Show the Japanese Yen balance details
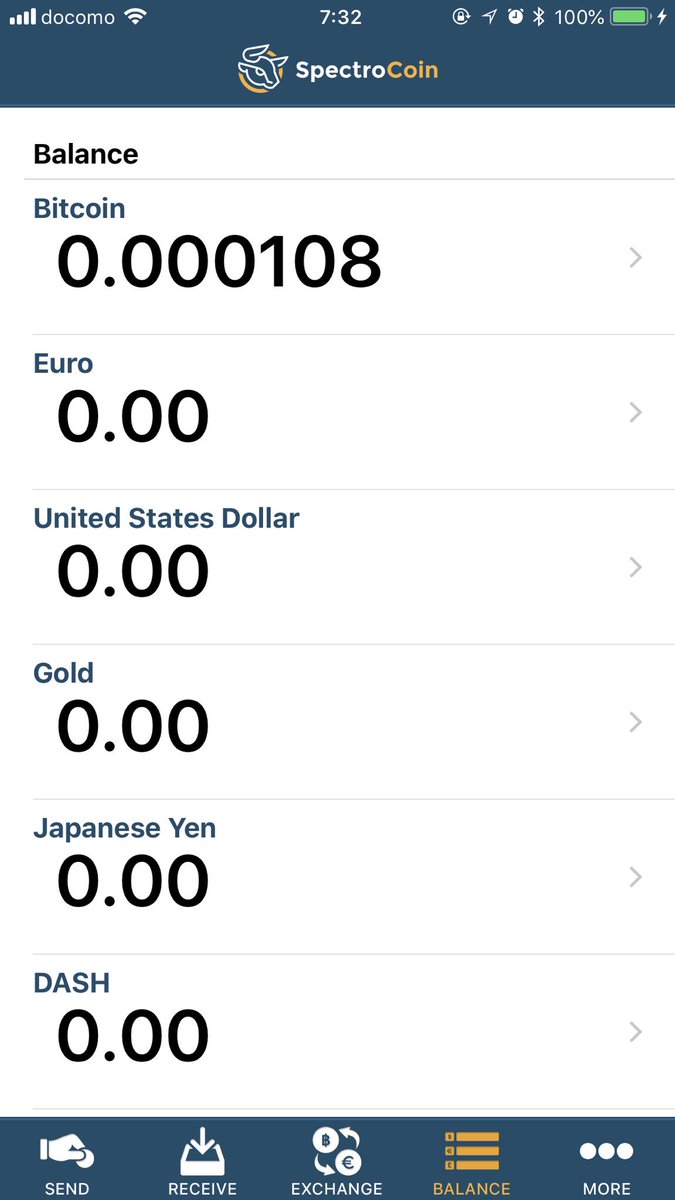This screenshot has height=1200, width=675. click(337, 877)
